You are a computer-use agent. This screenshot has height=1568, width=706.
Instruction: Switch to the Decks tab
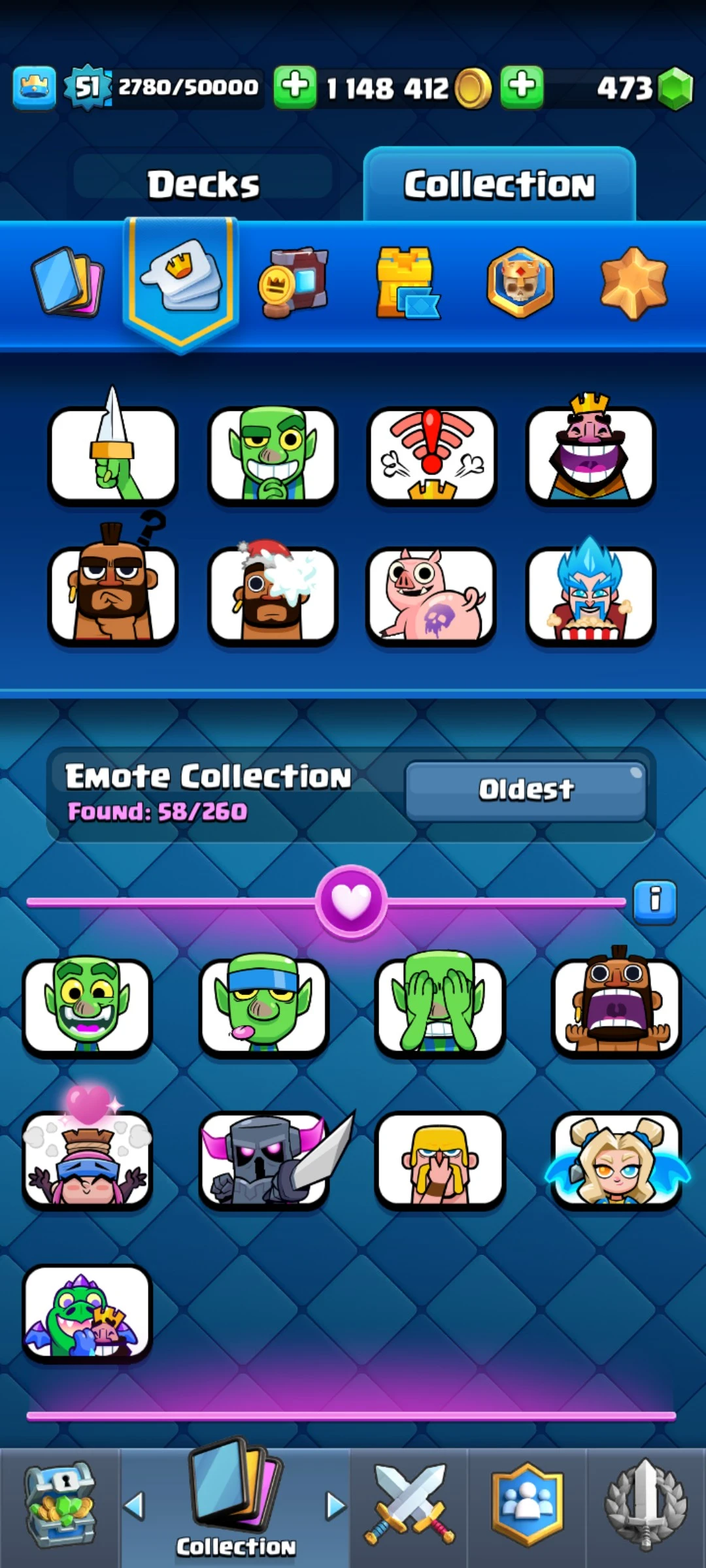point(203,184)
